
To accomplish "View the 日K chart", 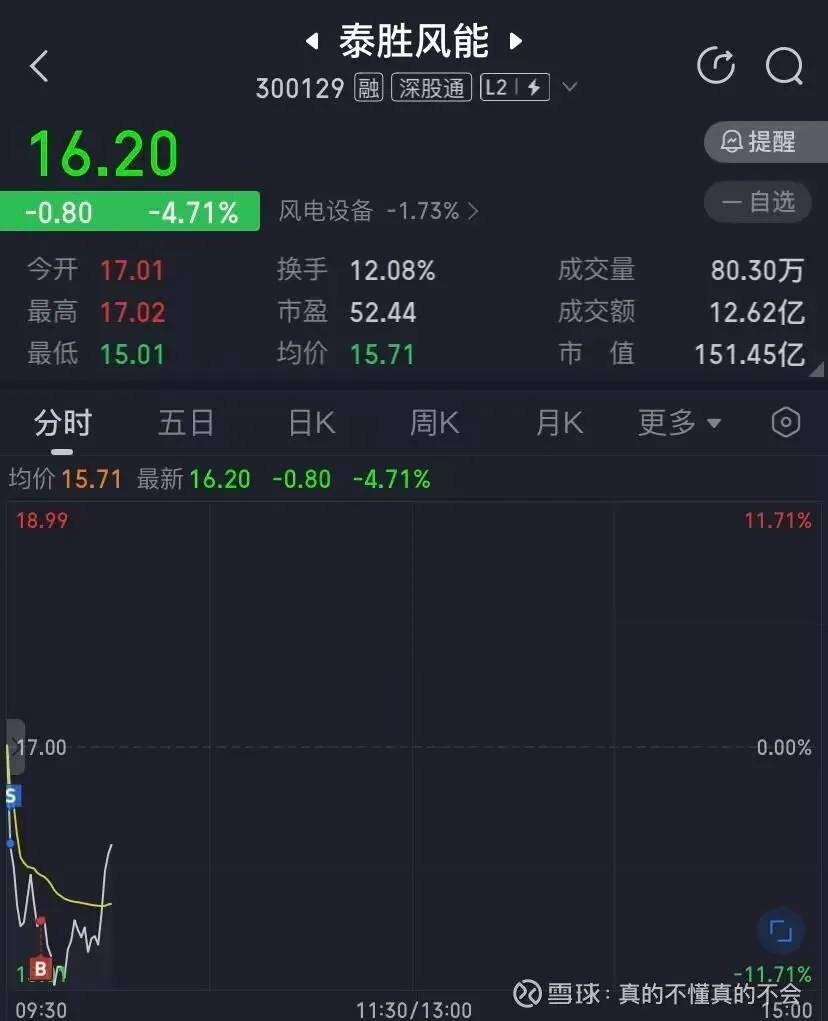I will (311, 423).
